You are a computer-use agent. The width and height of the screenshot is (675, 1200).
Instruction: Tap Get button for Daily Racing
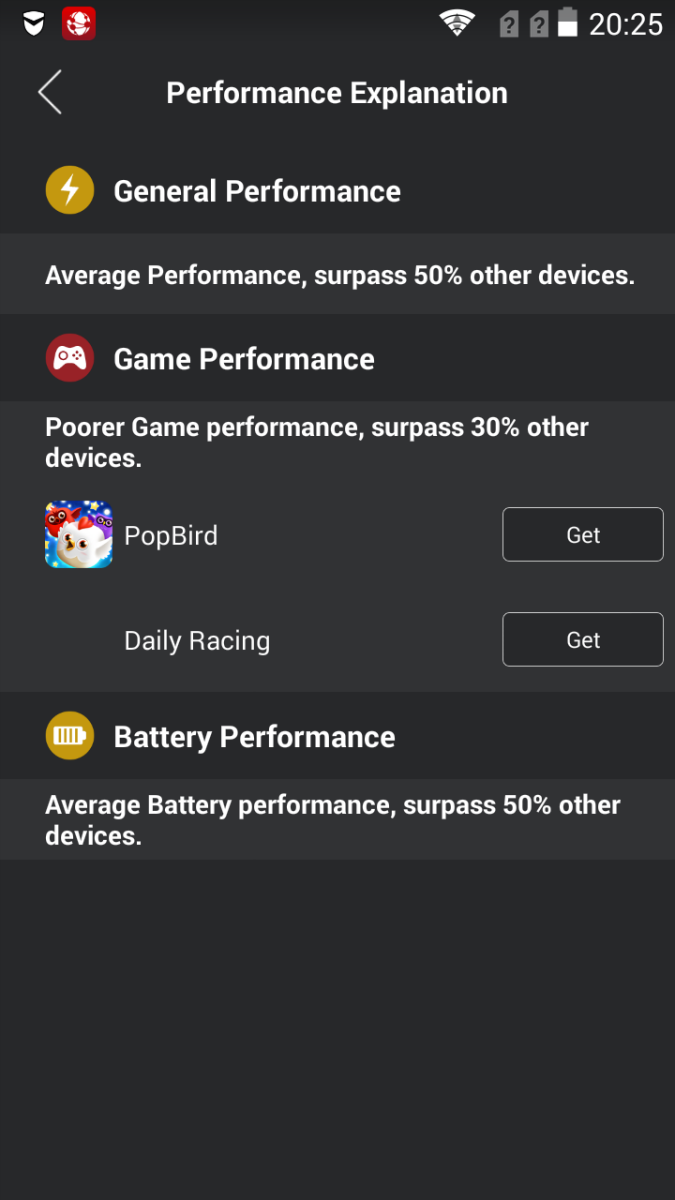[582, 640]
